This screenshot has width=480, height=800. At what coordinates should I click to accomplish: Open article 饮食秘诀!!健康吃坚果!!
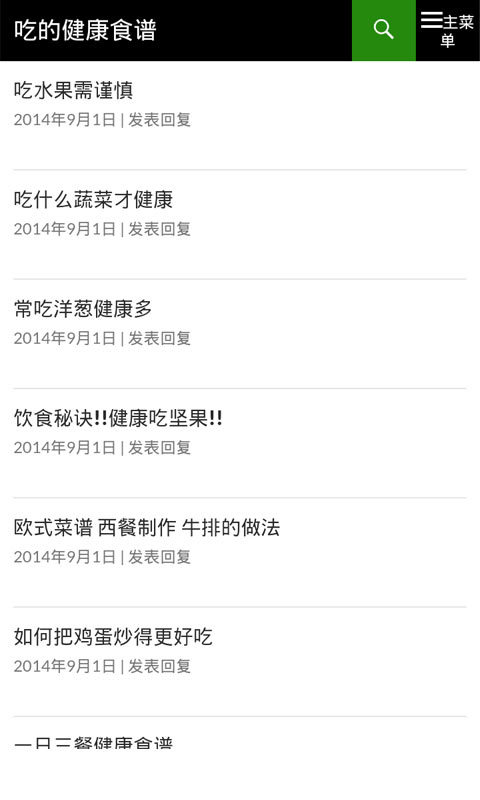(x=118, y=418)
